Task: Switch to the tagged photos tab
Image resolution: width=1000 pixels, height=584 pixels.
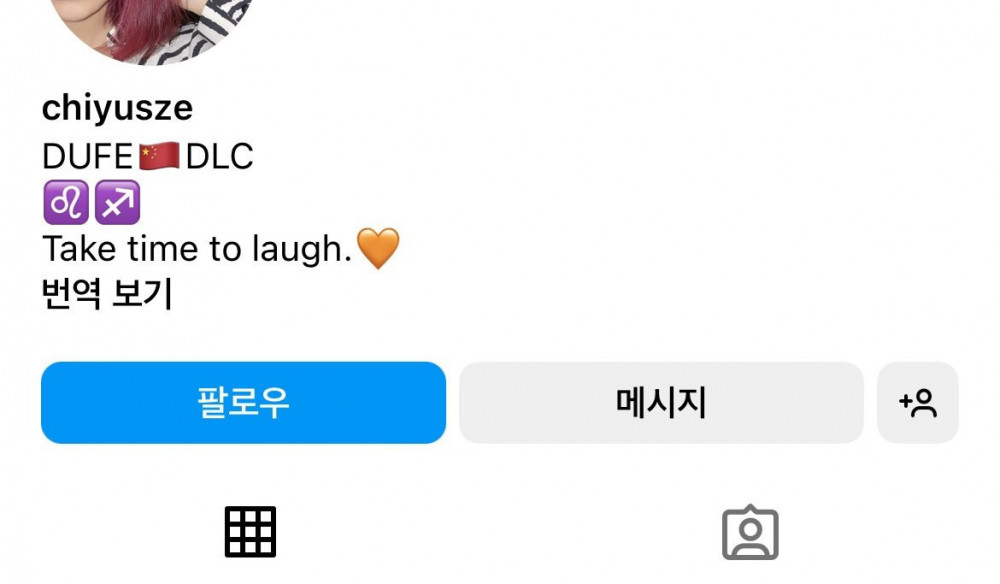Action: click(x=750, y=533)
